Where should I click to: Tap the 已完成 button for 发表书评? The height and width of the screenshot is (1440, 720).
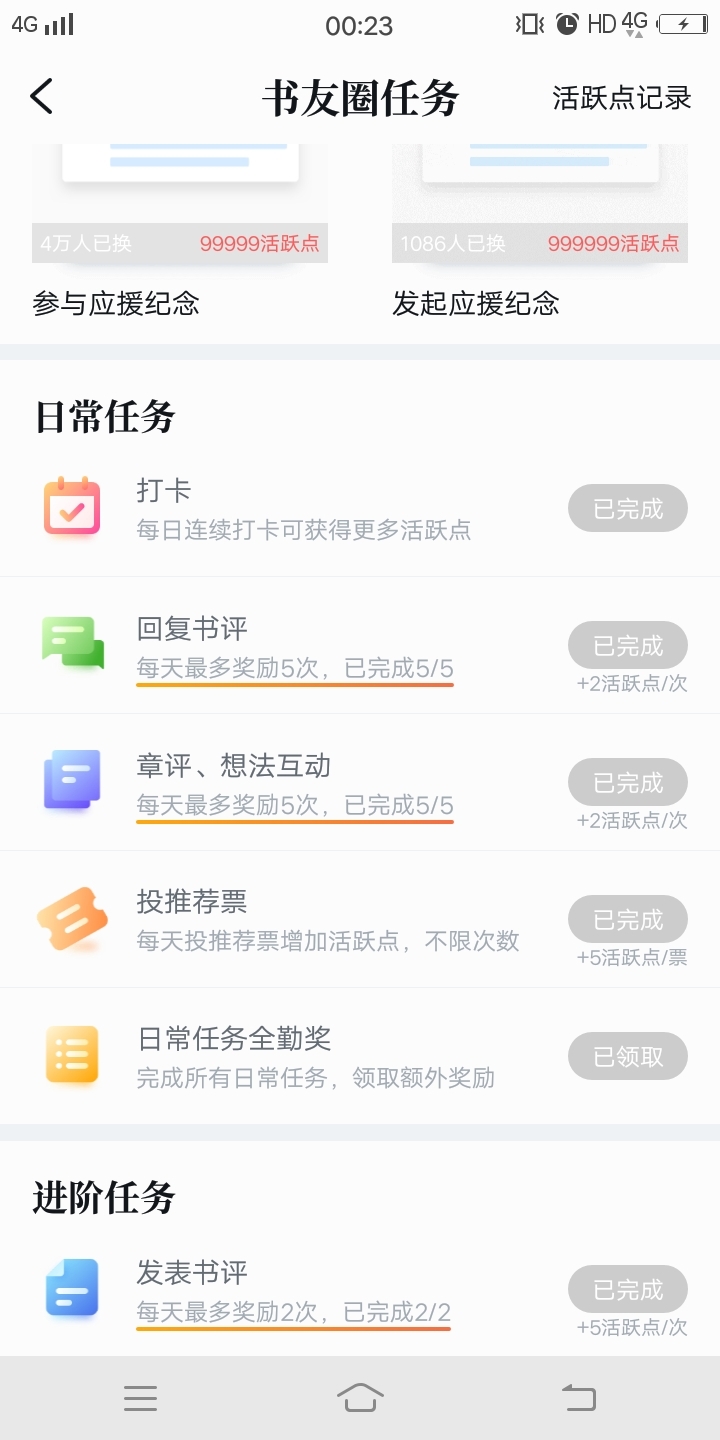628,1290
